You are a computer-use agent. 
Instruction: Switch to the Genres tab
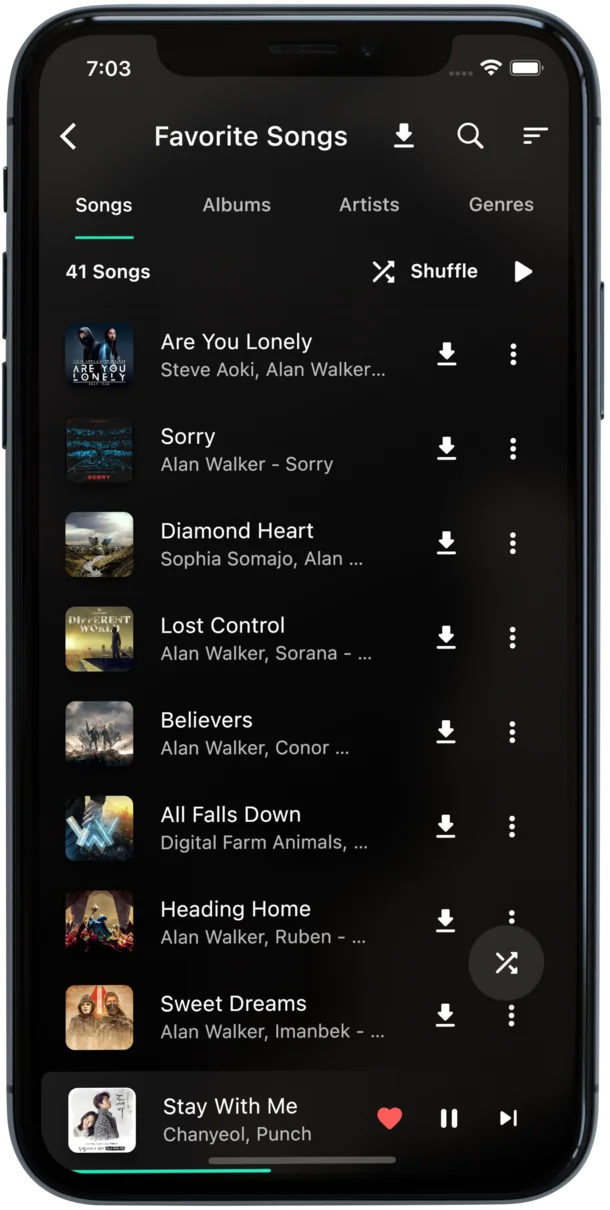(501, 204)
